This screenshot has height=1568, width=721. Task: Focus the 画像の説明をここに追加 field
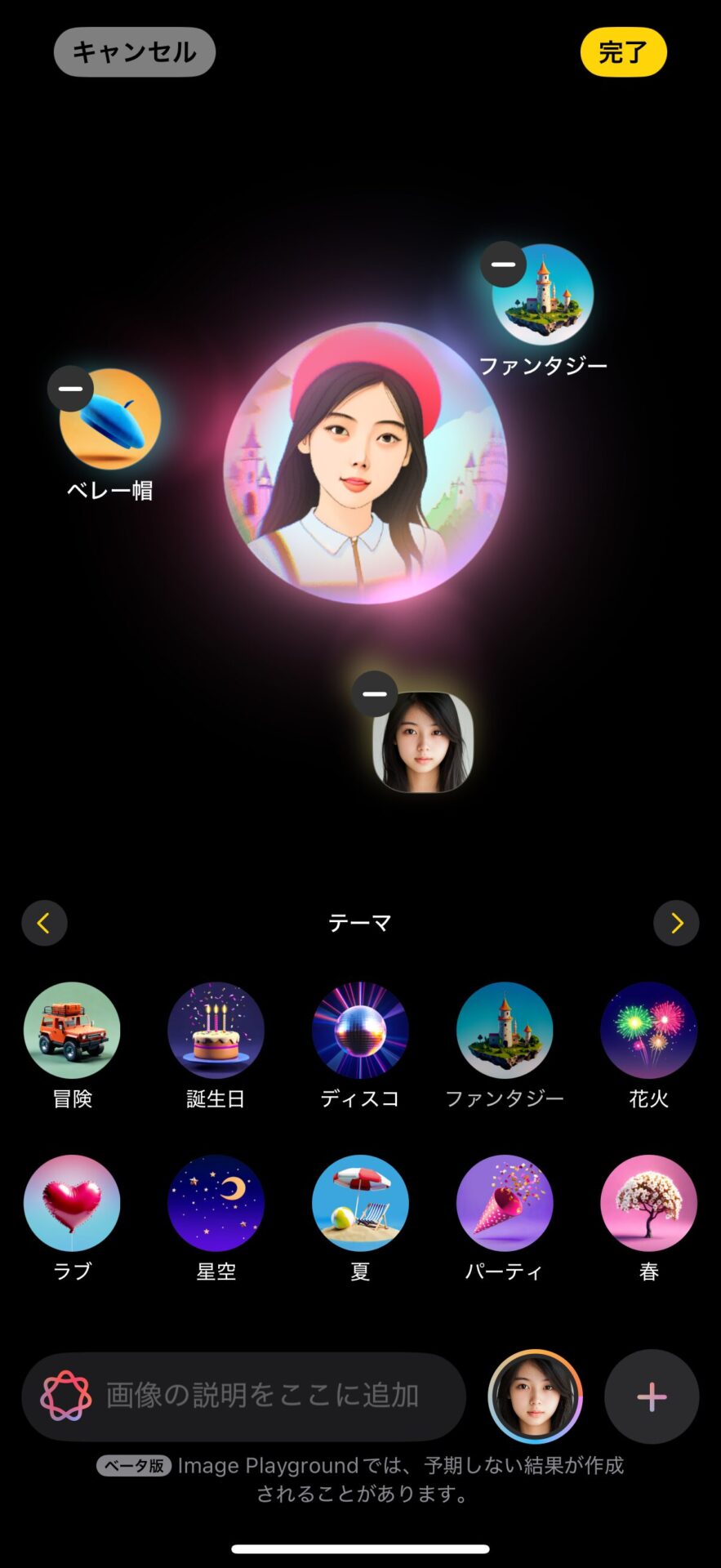261,1396
